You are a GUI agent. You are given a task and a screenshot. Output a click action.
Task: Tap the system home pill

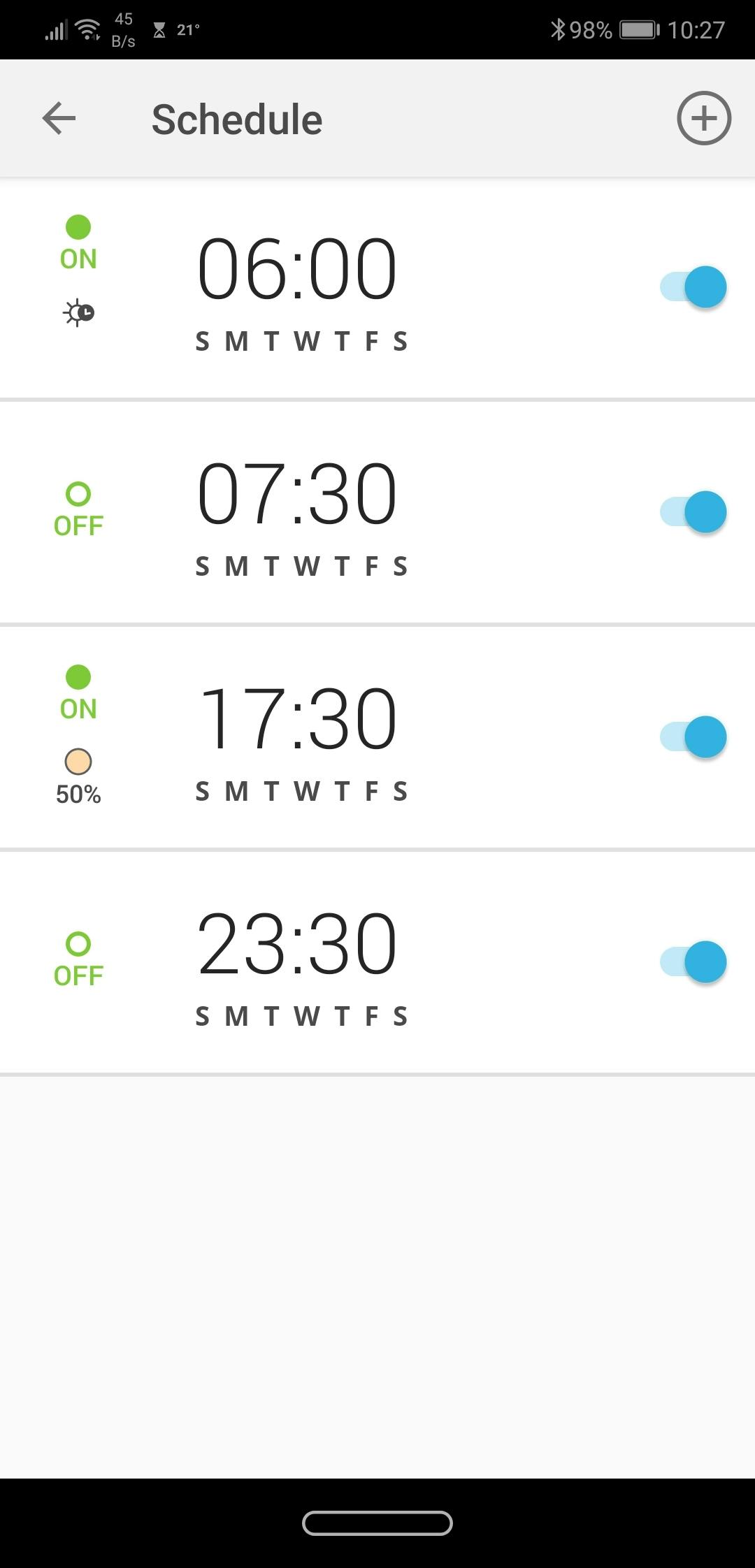point(377,1523)
